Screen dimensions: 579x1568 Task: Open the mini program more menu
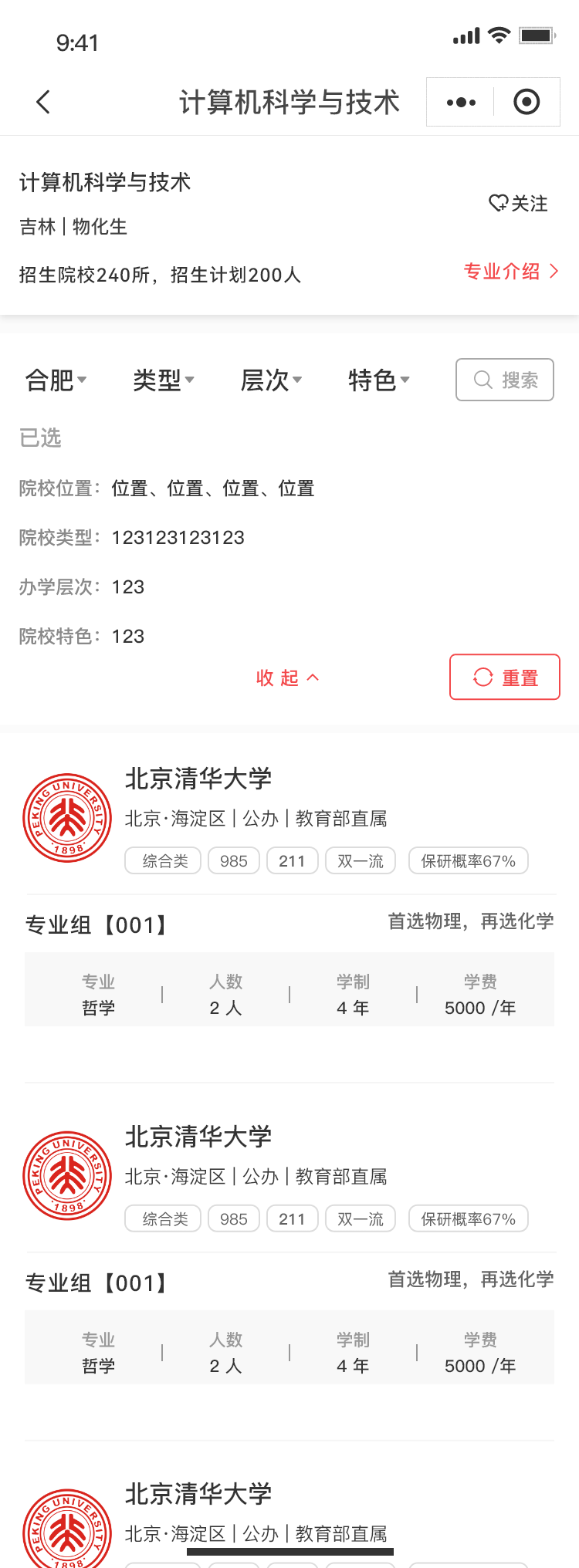461,102
